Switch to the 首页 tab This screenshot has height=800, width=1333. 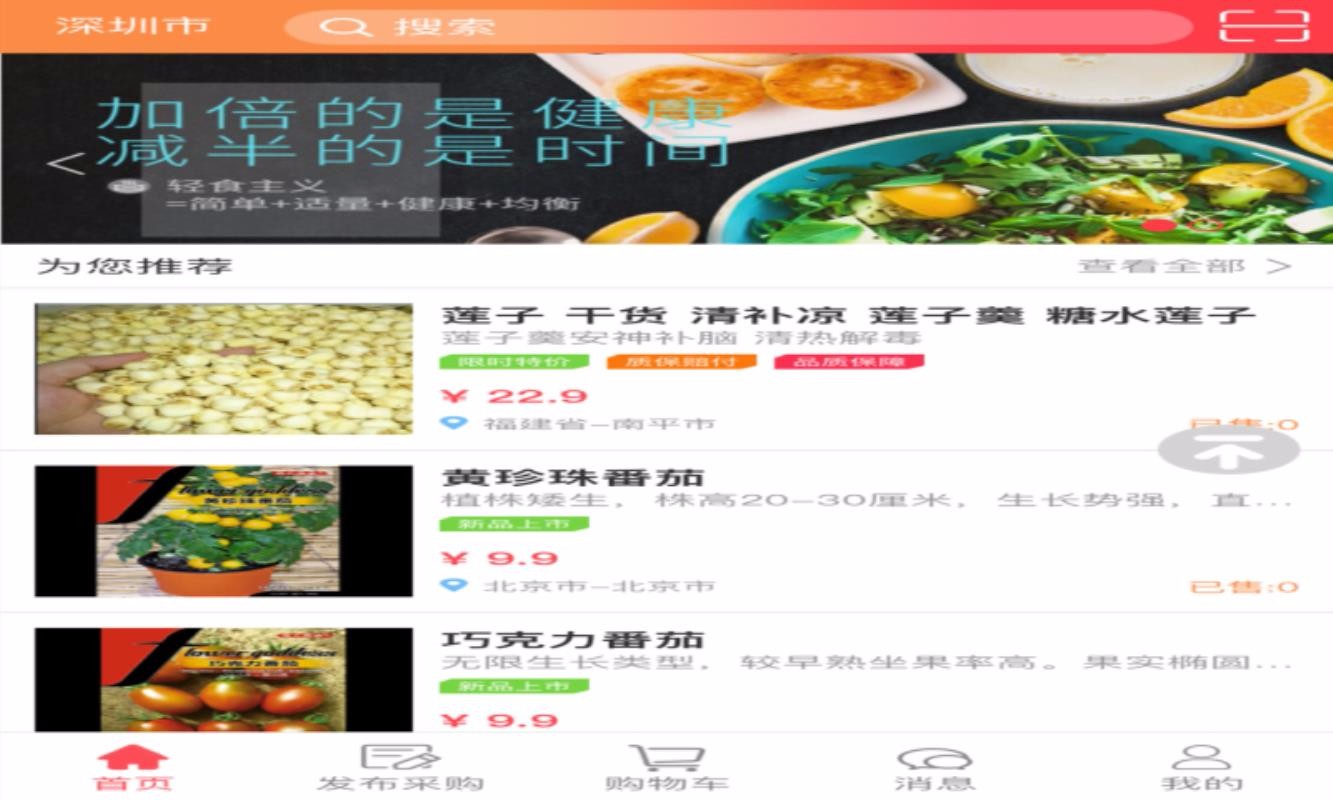pyautogui.click(x=133, y=768)
